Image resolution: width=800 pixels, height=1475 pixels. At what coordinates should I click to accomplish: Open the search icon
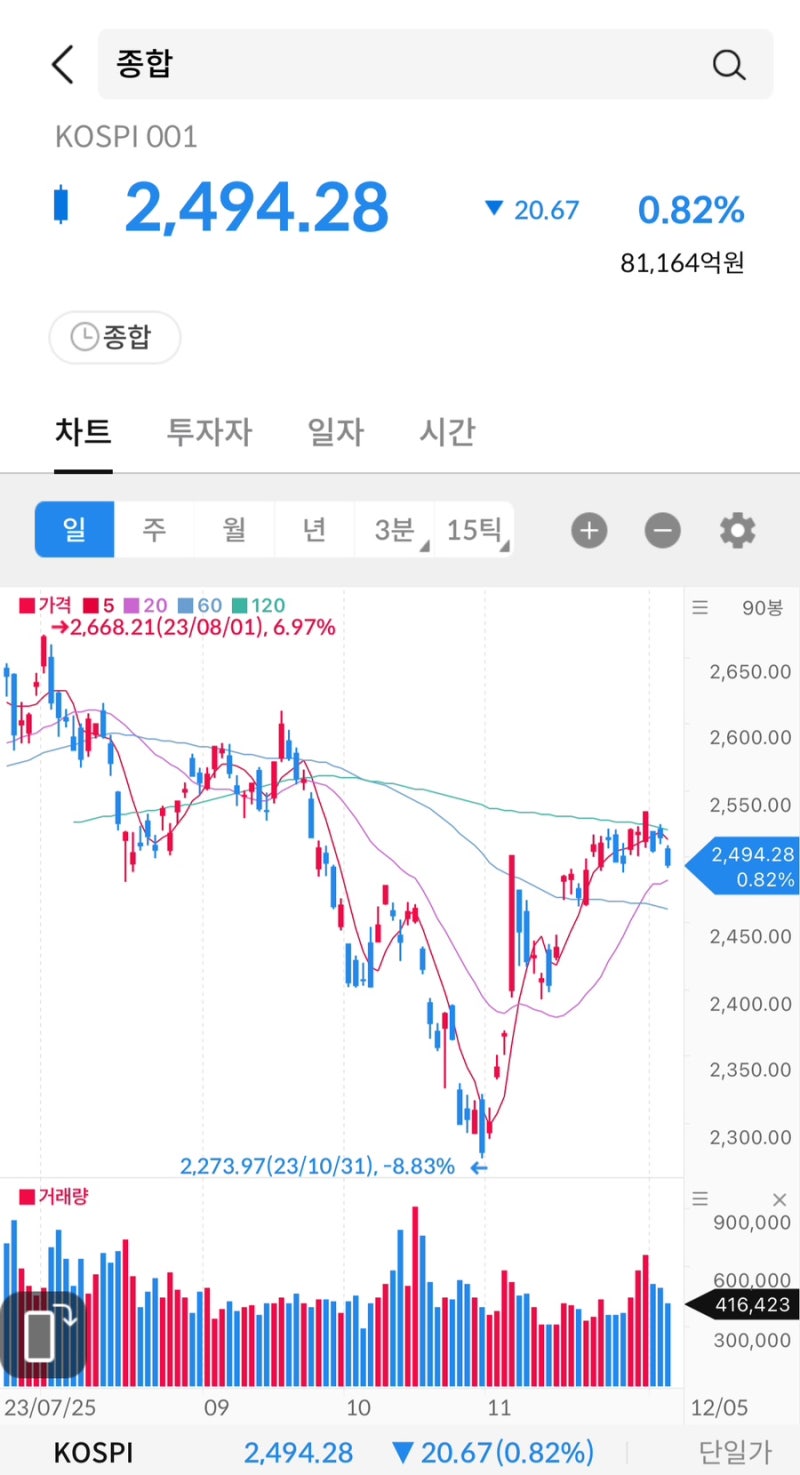coord(729,64)
